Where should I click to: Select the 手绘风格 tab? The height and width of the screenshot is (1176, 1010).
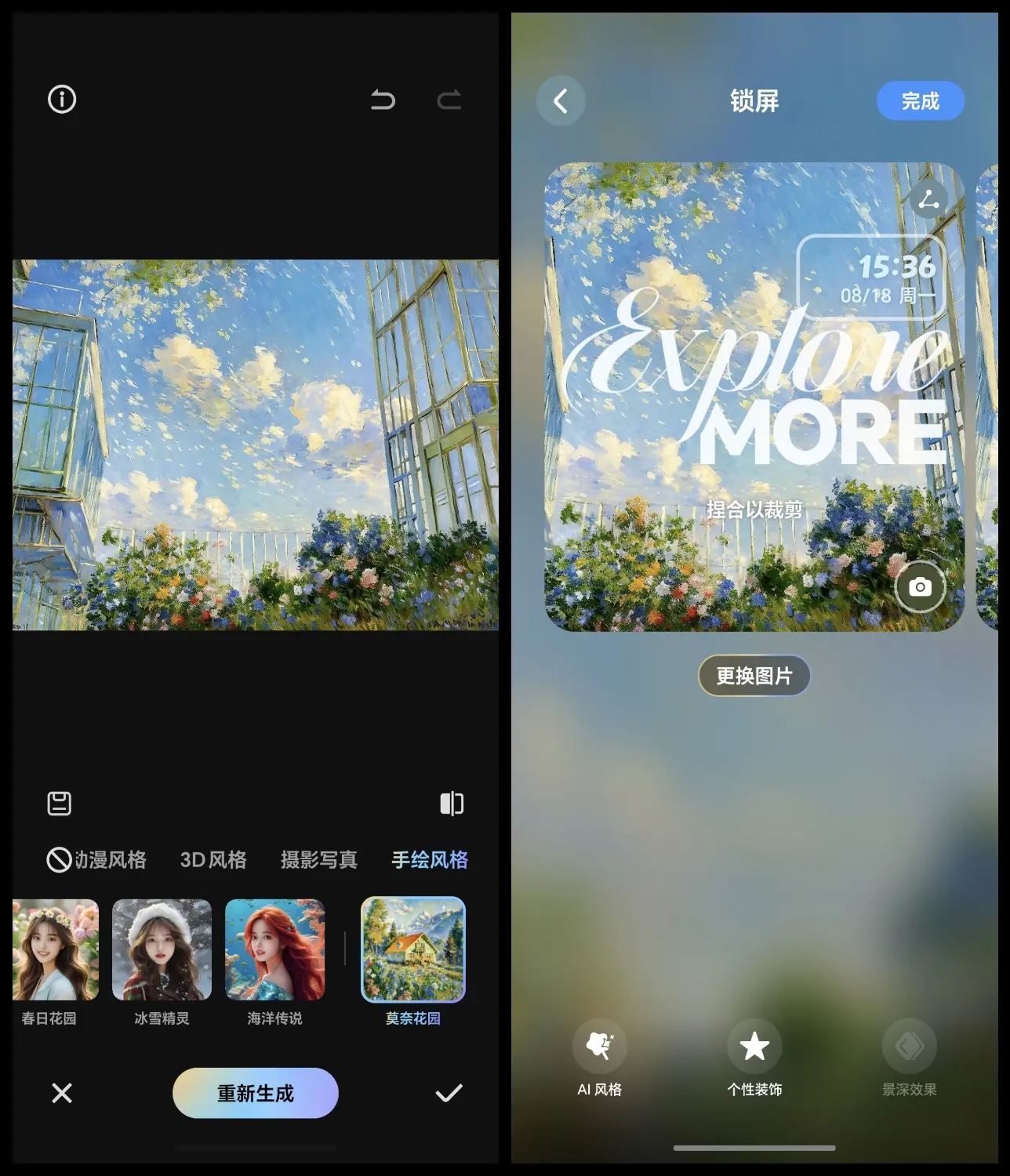[430, 860]
